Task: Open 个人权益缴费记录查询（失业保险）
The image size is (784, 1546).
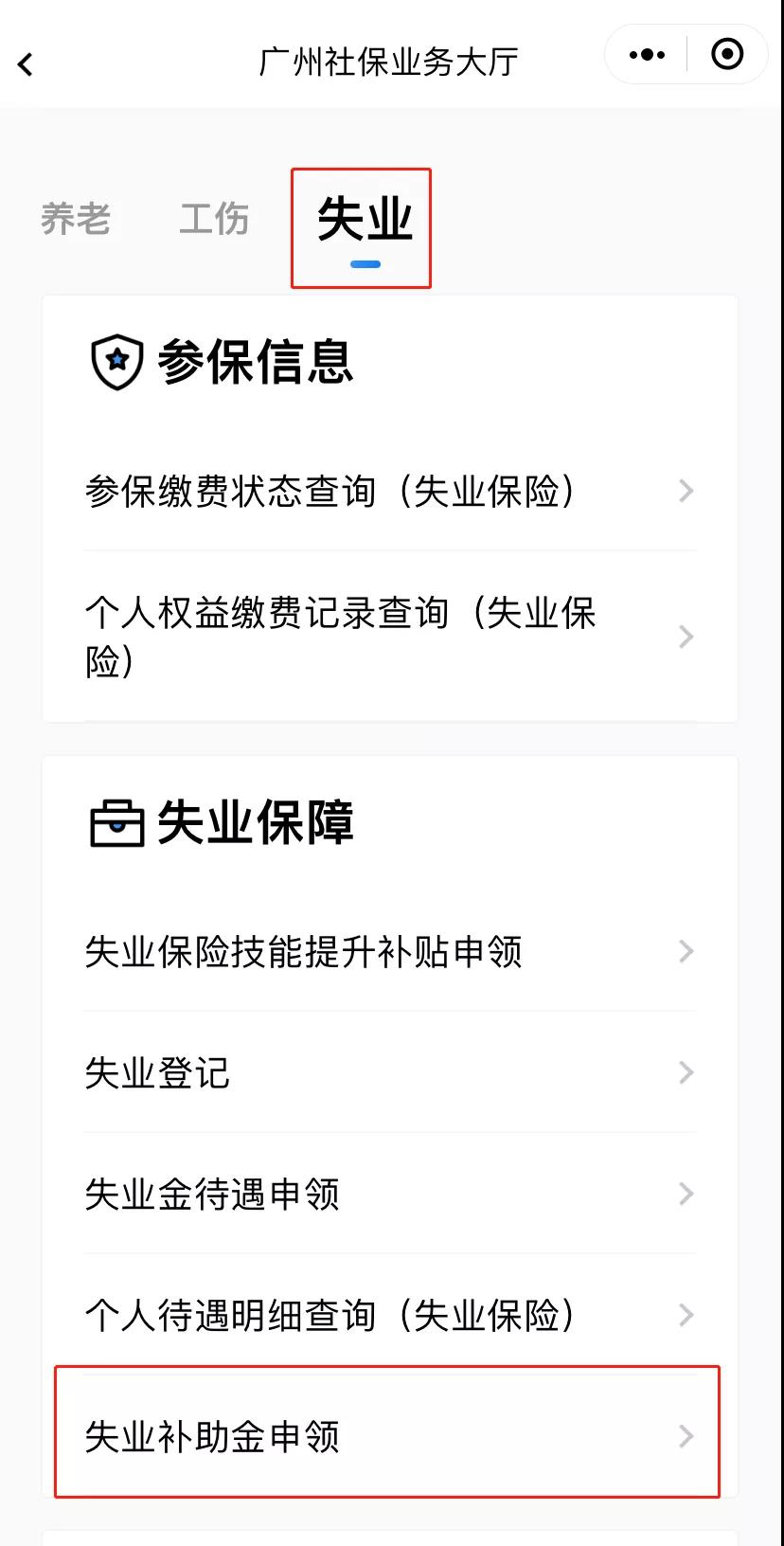Action: tap(389, 637)
